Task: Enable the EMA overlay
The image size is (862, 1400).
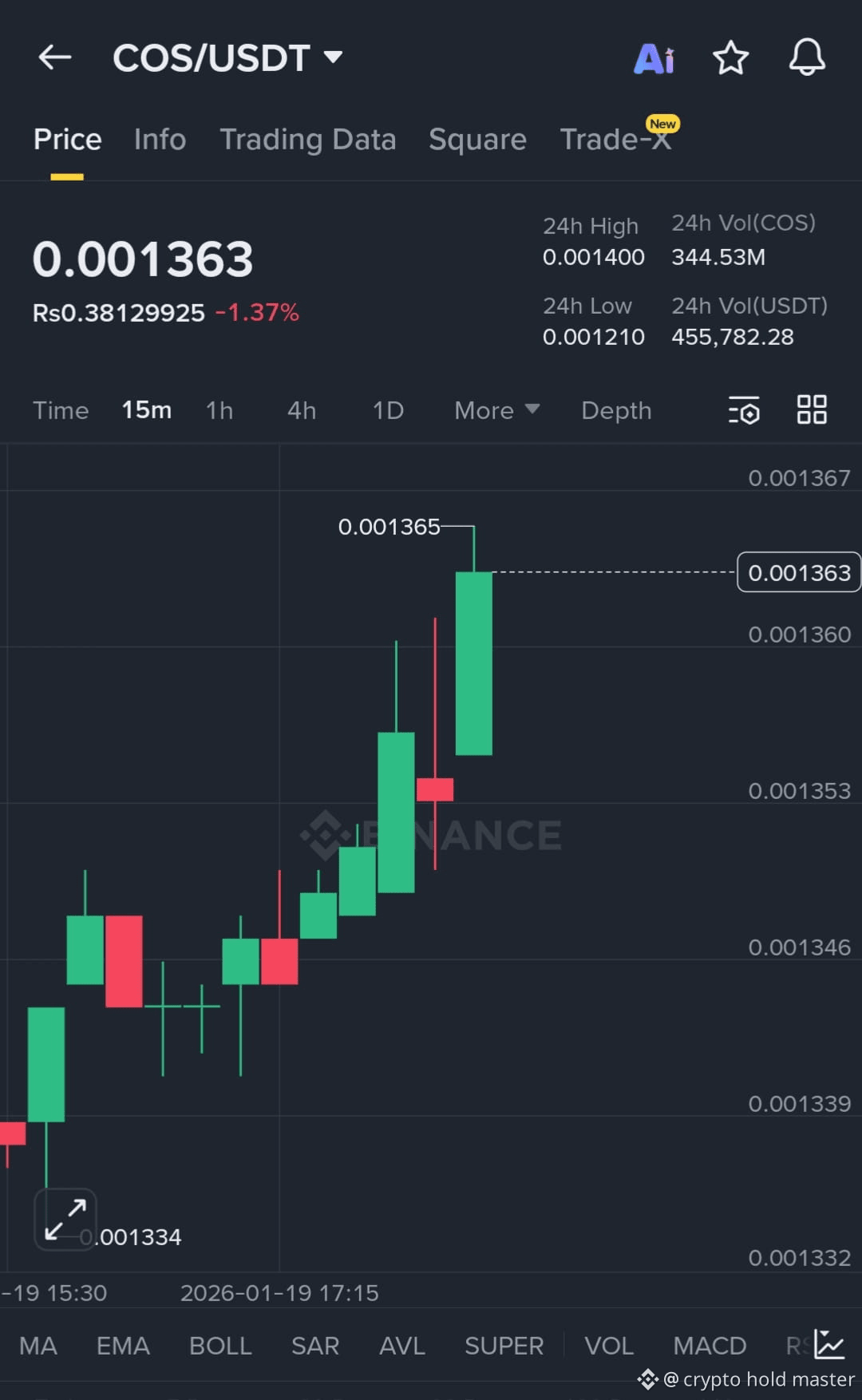Action: point(122,1346)
